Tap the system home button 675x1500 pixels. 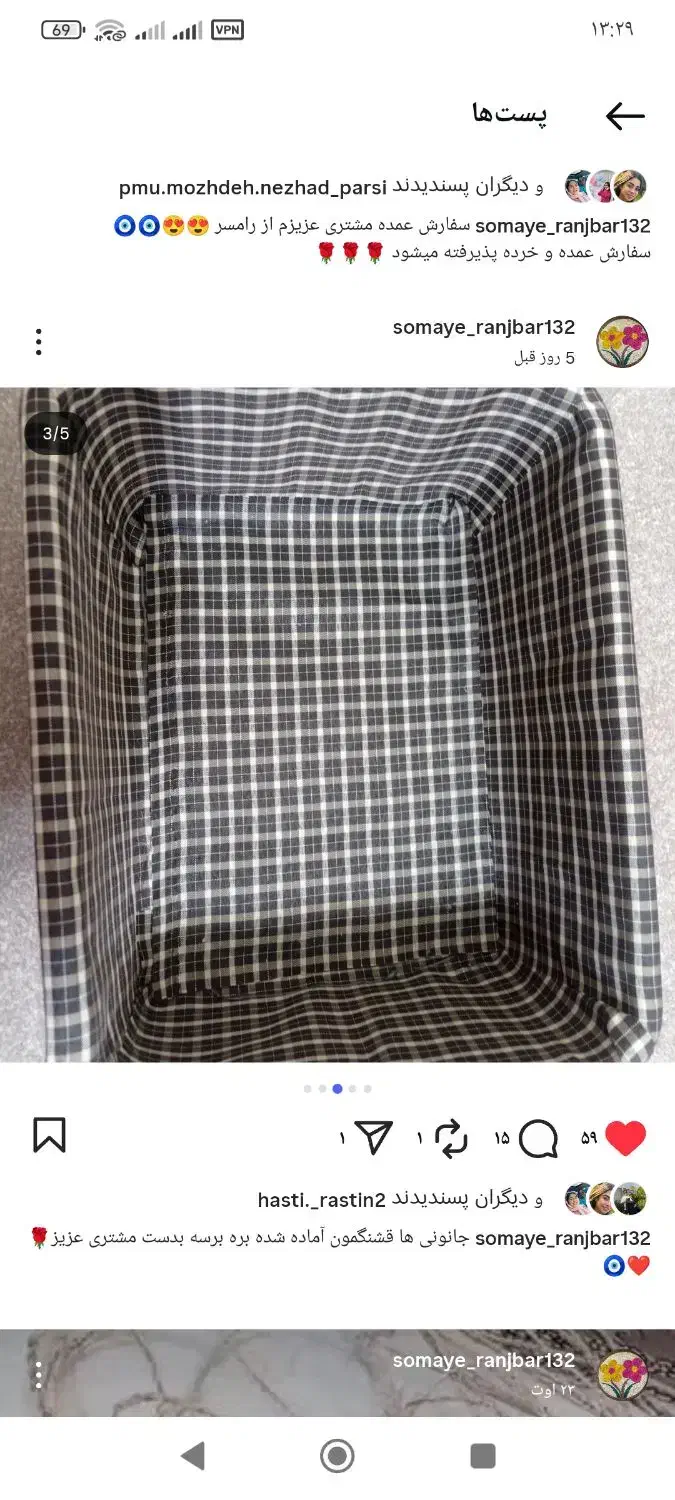tap(337, 1456)
